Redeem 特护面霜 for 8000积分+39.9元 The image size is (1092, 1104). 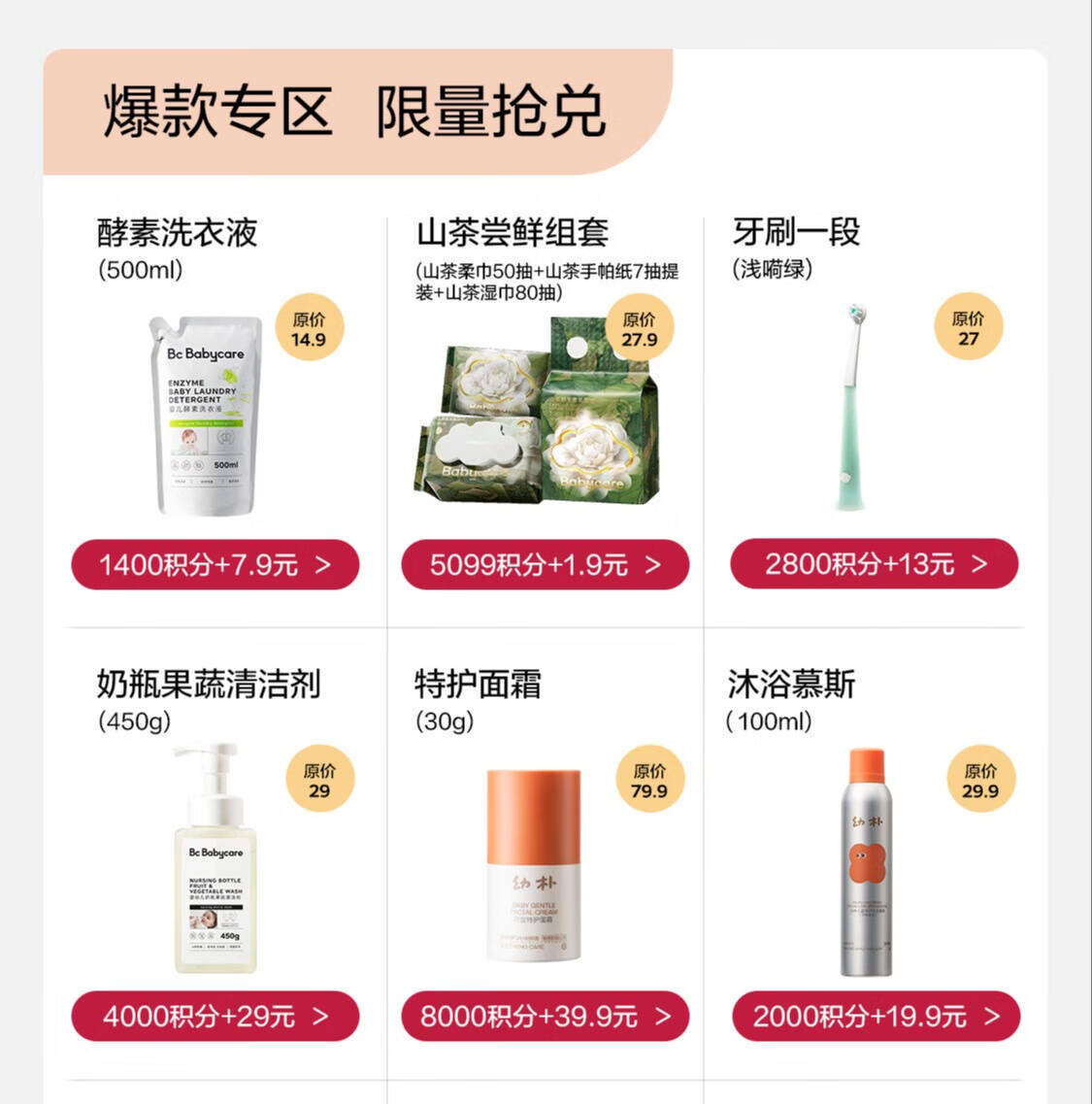[545, 1017]
